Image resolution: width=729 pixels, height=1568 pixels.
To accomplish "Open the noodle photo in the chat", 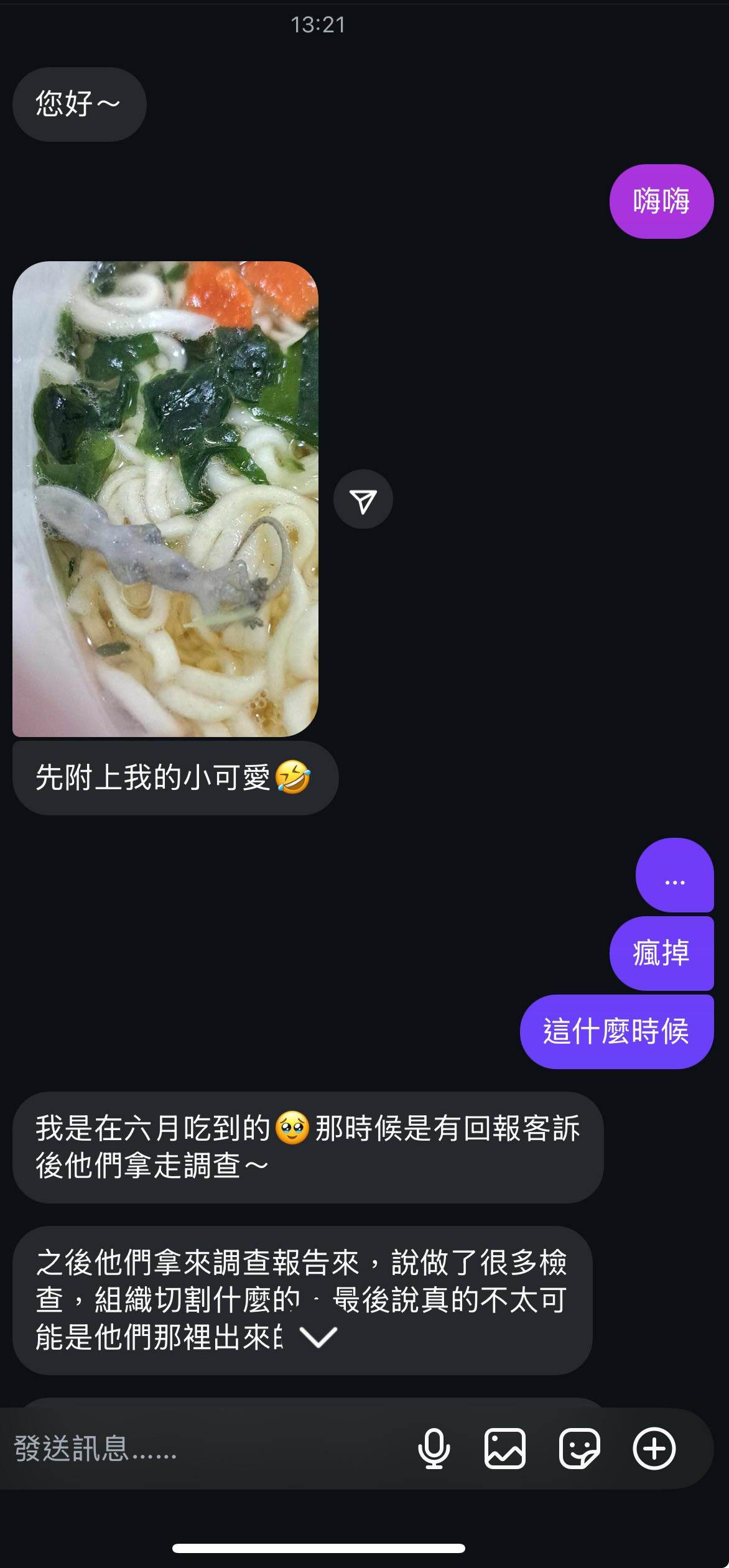I will pyautogui.click(x=165, y=499).
